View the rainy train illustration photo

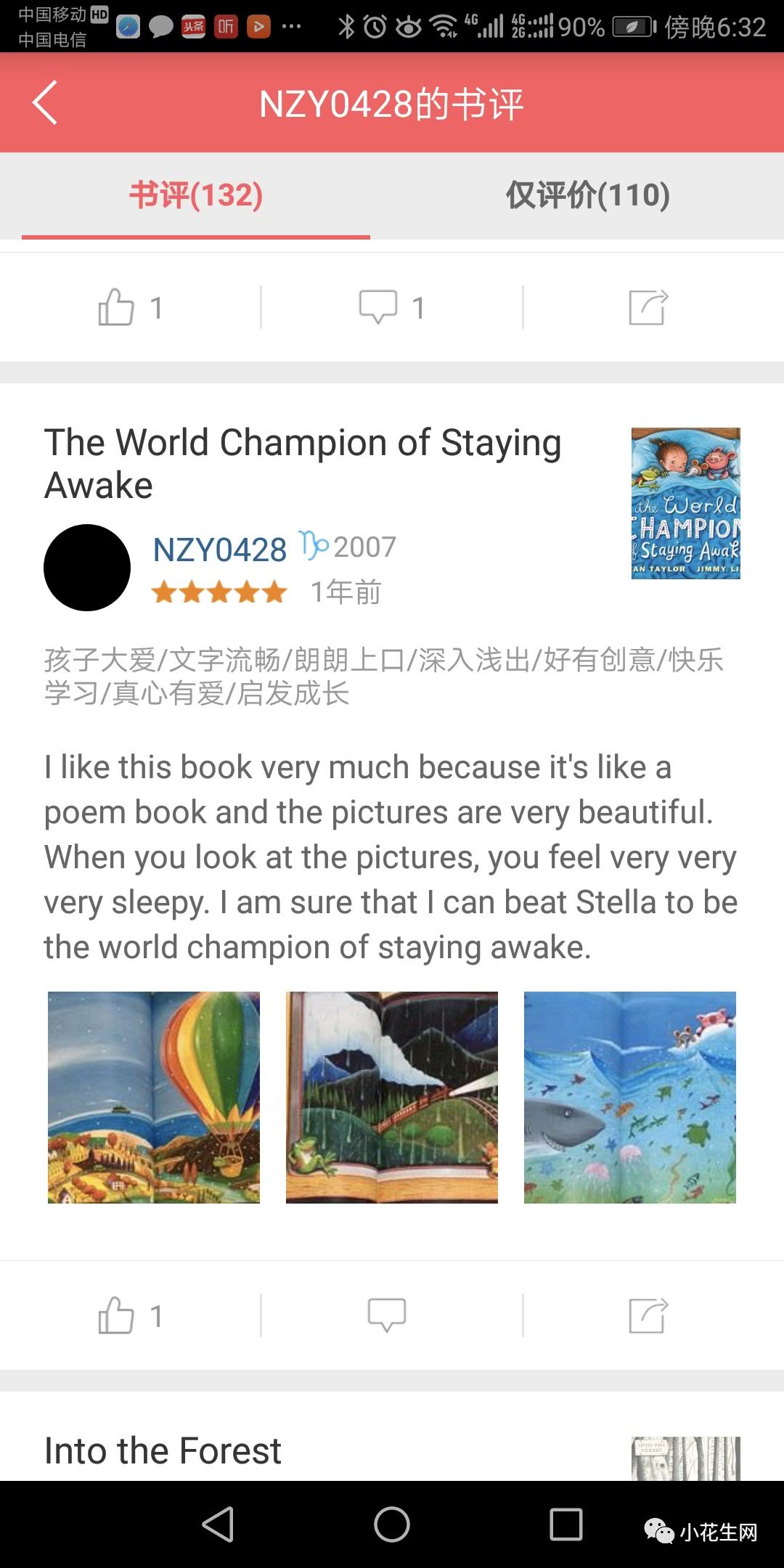pyautogui.click(x=392, y=1097)
